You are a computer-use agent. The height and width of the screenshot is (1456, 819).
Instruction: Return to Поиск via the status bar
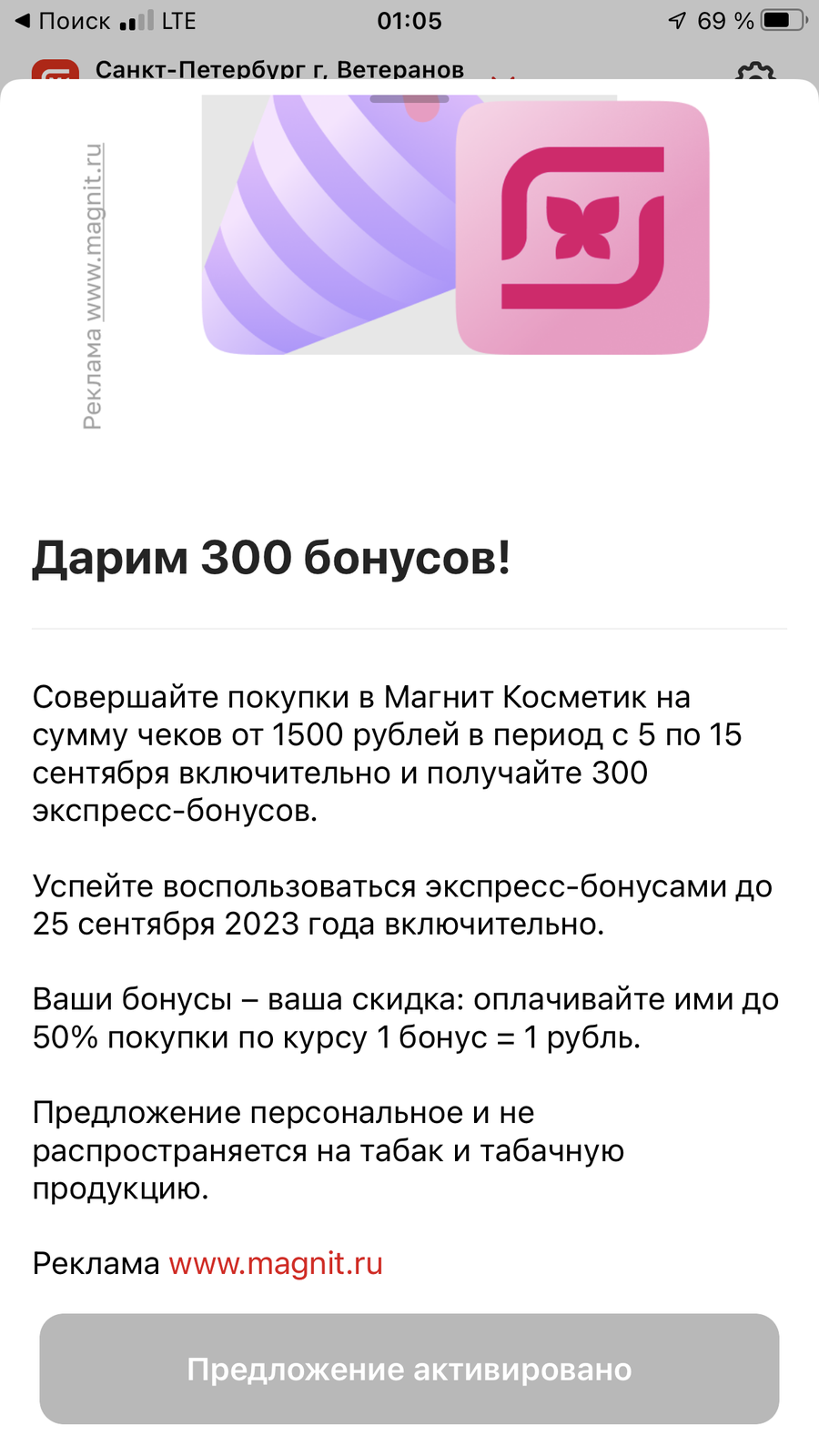(x=63, y=21)
